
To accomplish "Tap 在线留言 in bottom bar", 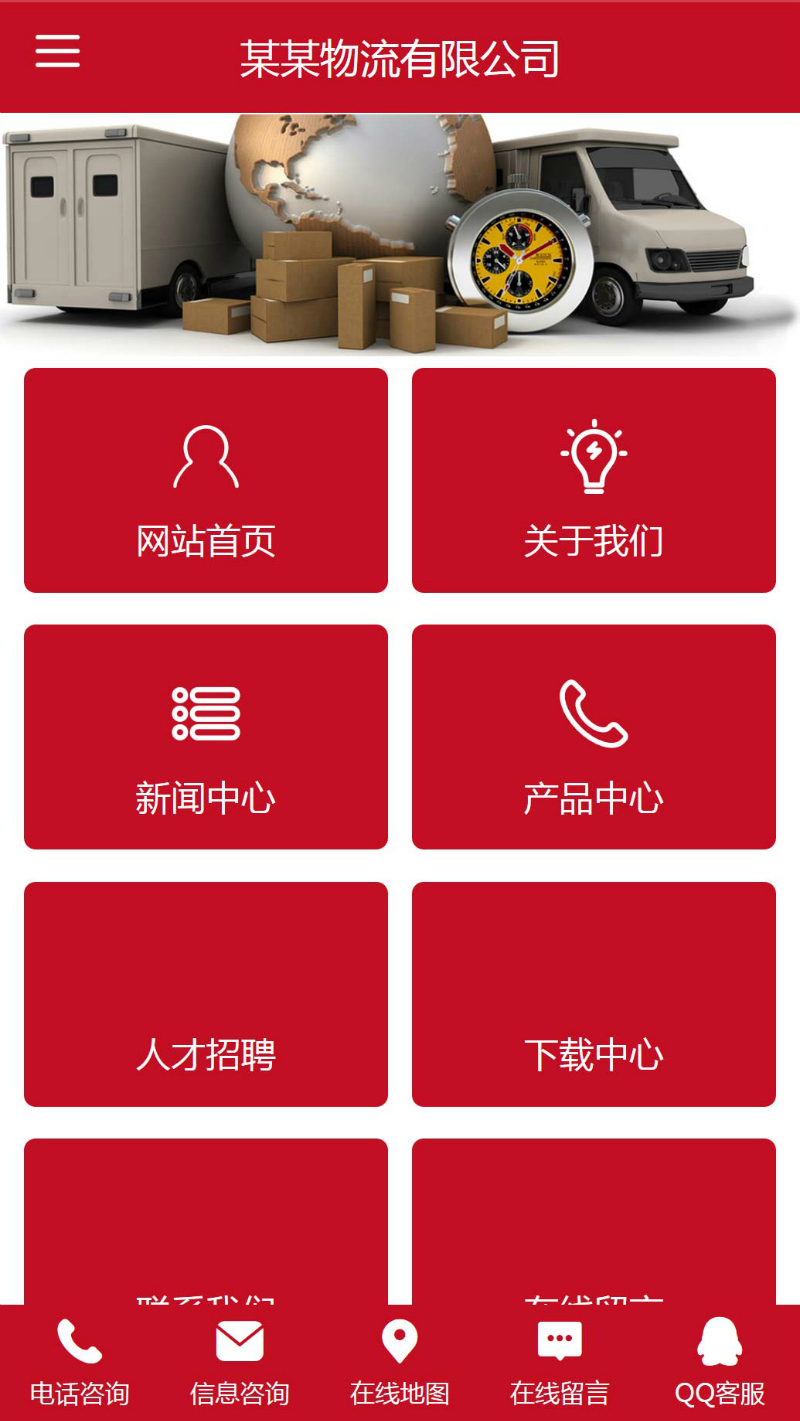I will click(560, 1362).
